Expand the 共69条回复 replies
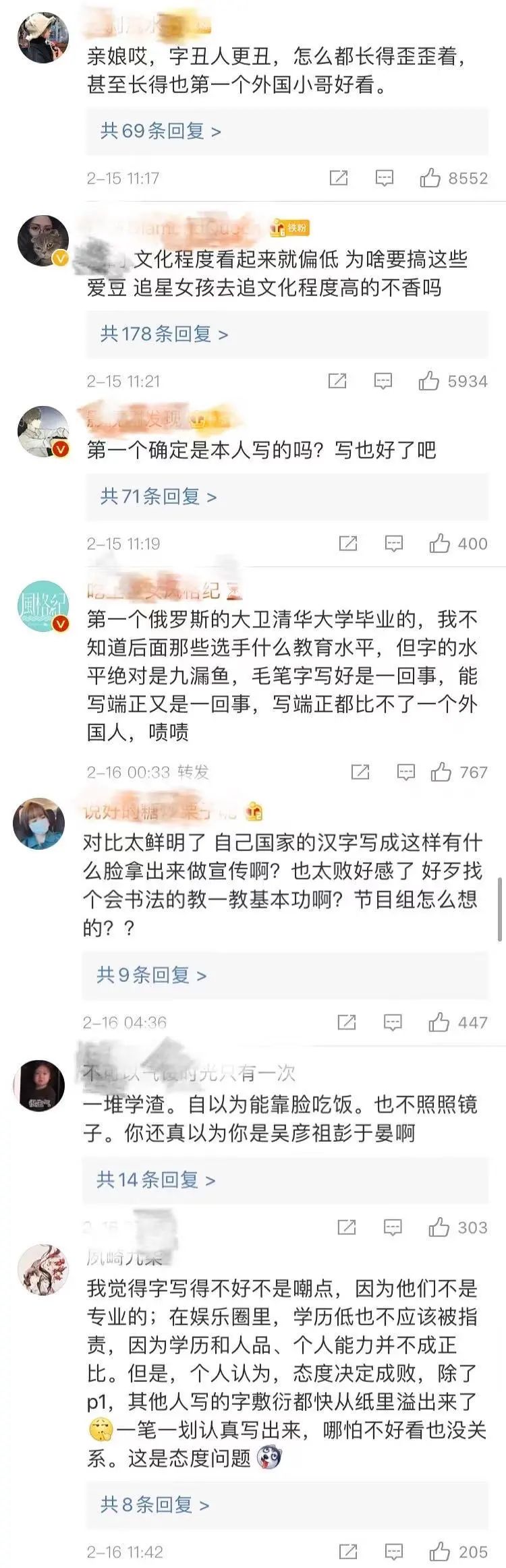Screen dimensions: 506x1568 tap(161, 131)
